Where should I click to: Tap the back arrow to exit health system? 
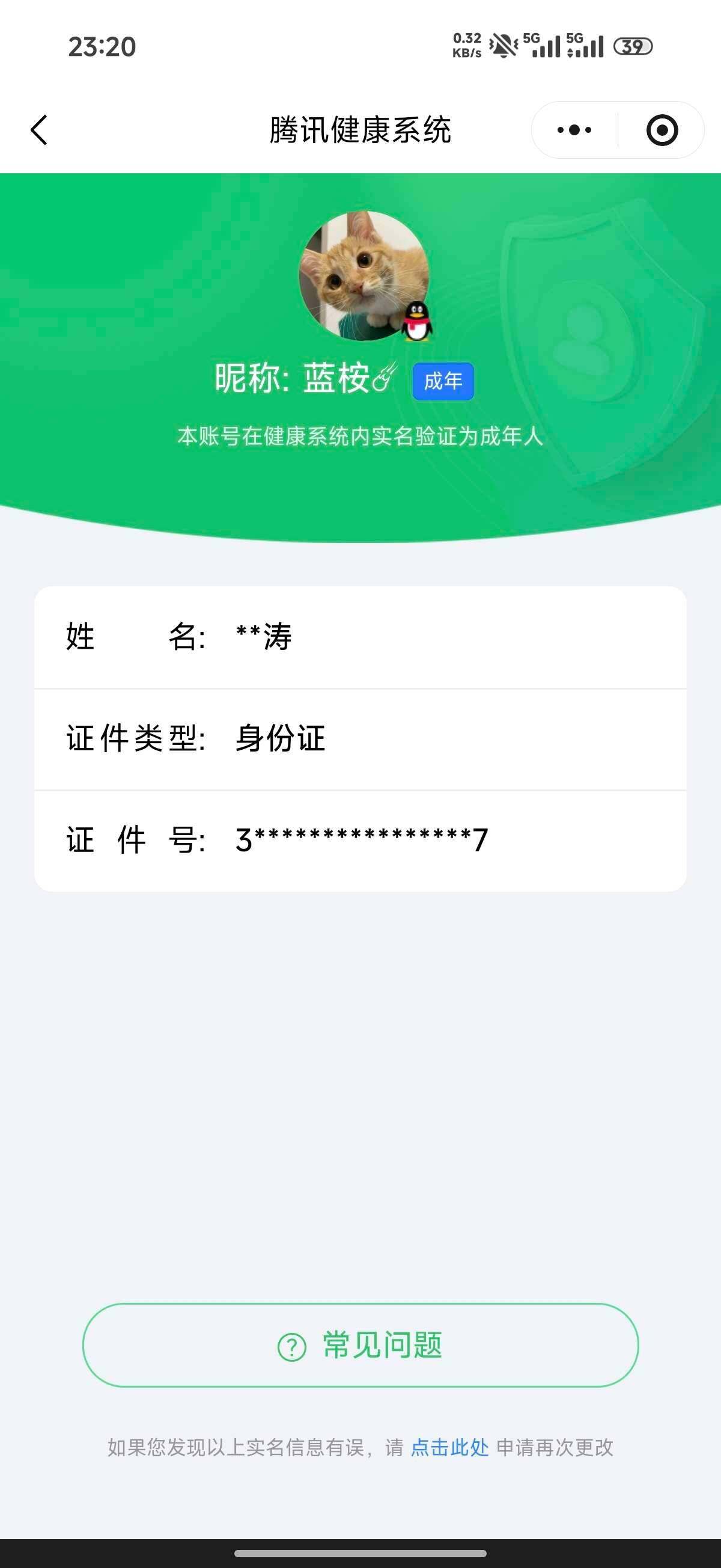38,130
